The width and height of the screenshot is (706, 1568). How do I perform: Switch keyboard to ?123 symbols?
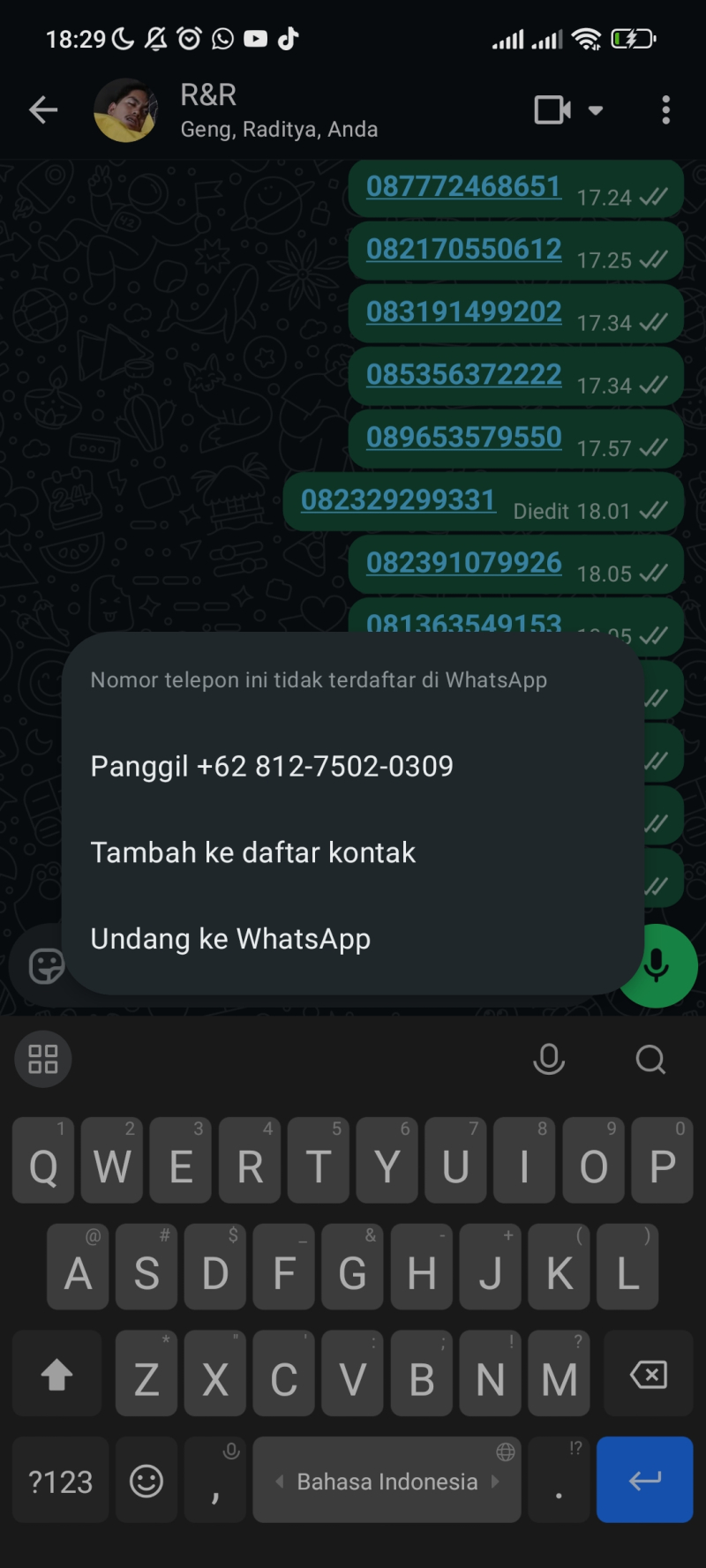point(60,1482)
